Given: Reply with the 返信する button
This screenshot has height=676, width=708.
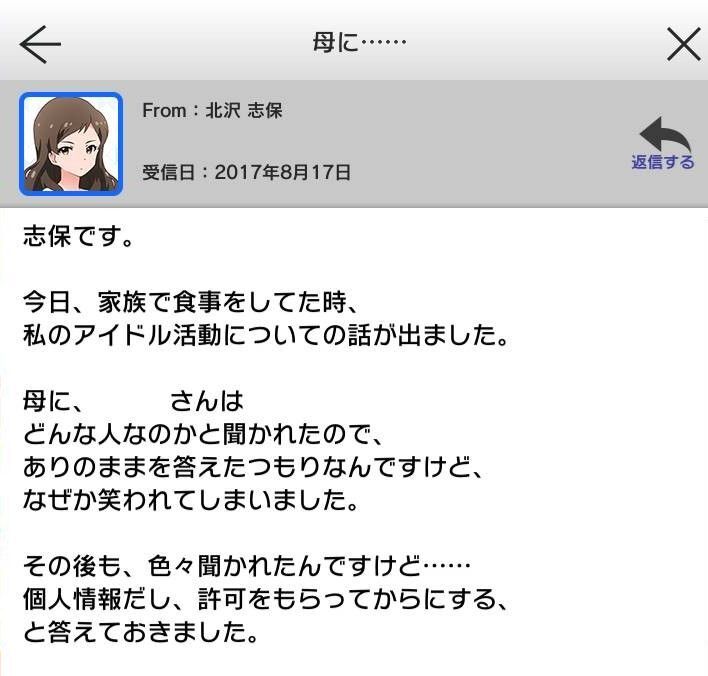Looking at the screenshot, I should (x=662, y=144).
